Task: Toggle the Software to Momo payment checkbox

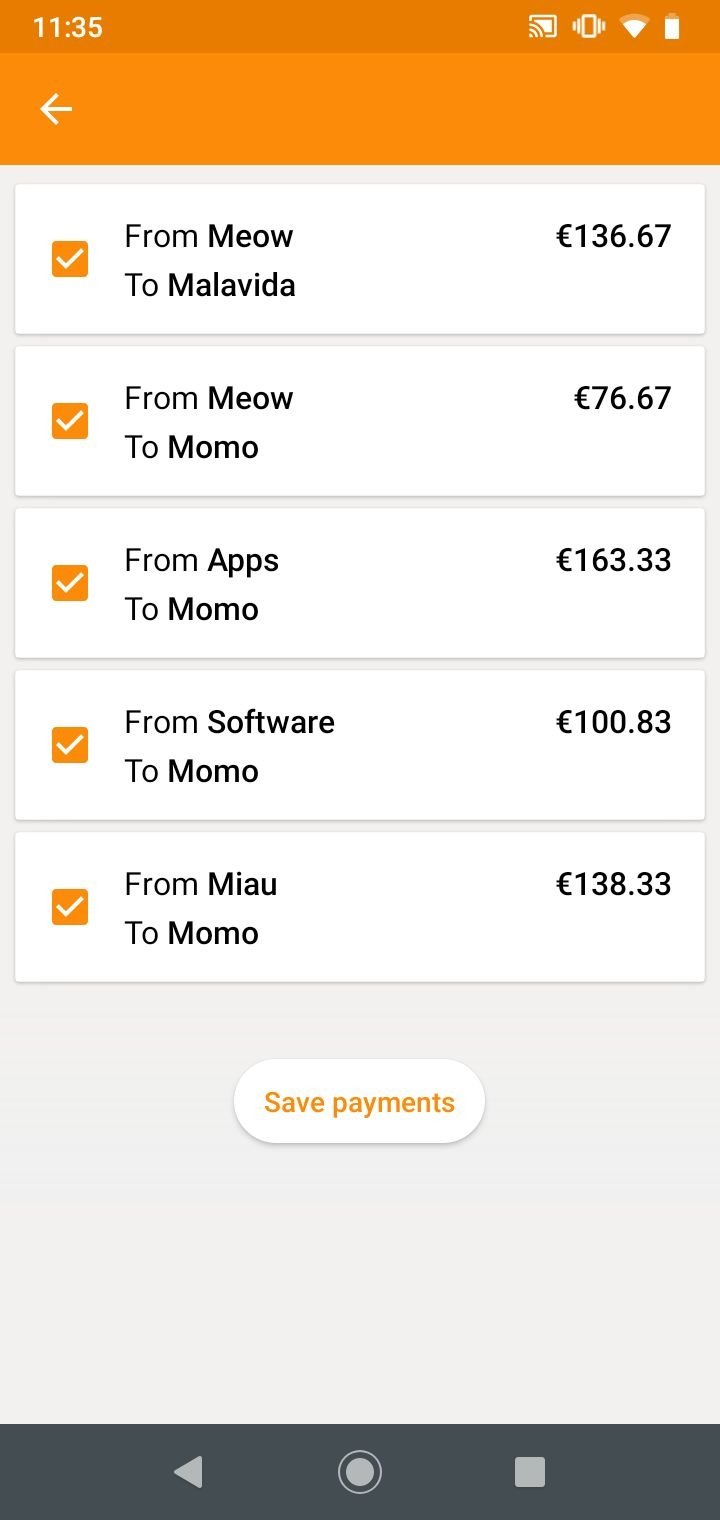Action: tap(70, 746)
